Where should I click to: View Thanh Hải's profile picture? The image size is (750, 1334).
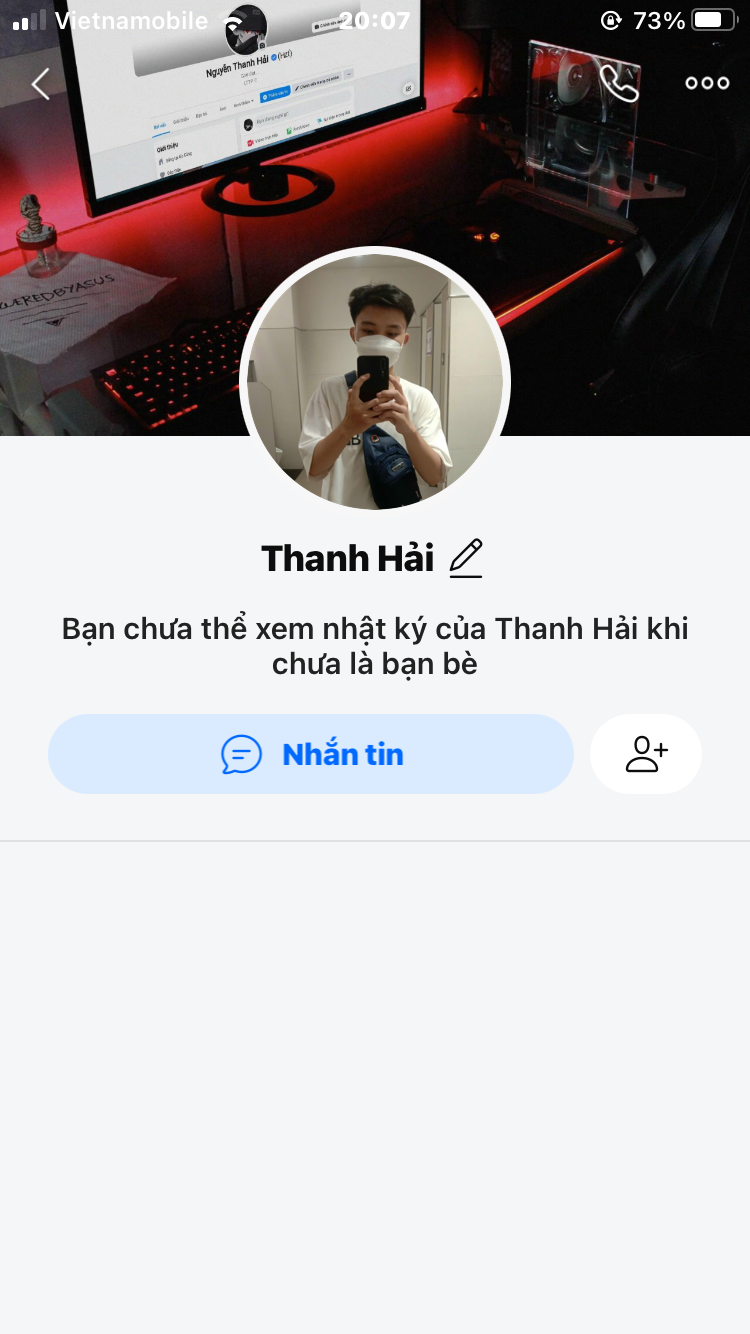point(375,381)
